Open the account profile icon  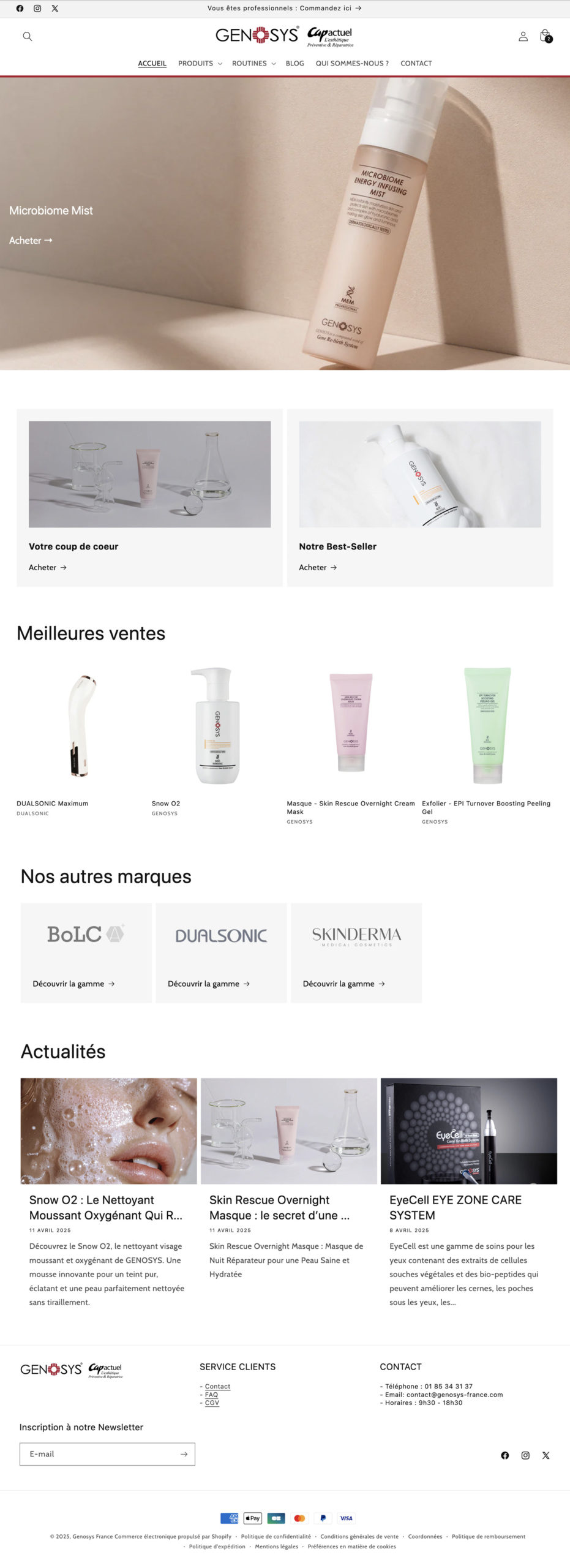pyautogui.click(x=523, y=36)
